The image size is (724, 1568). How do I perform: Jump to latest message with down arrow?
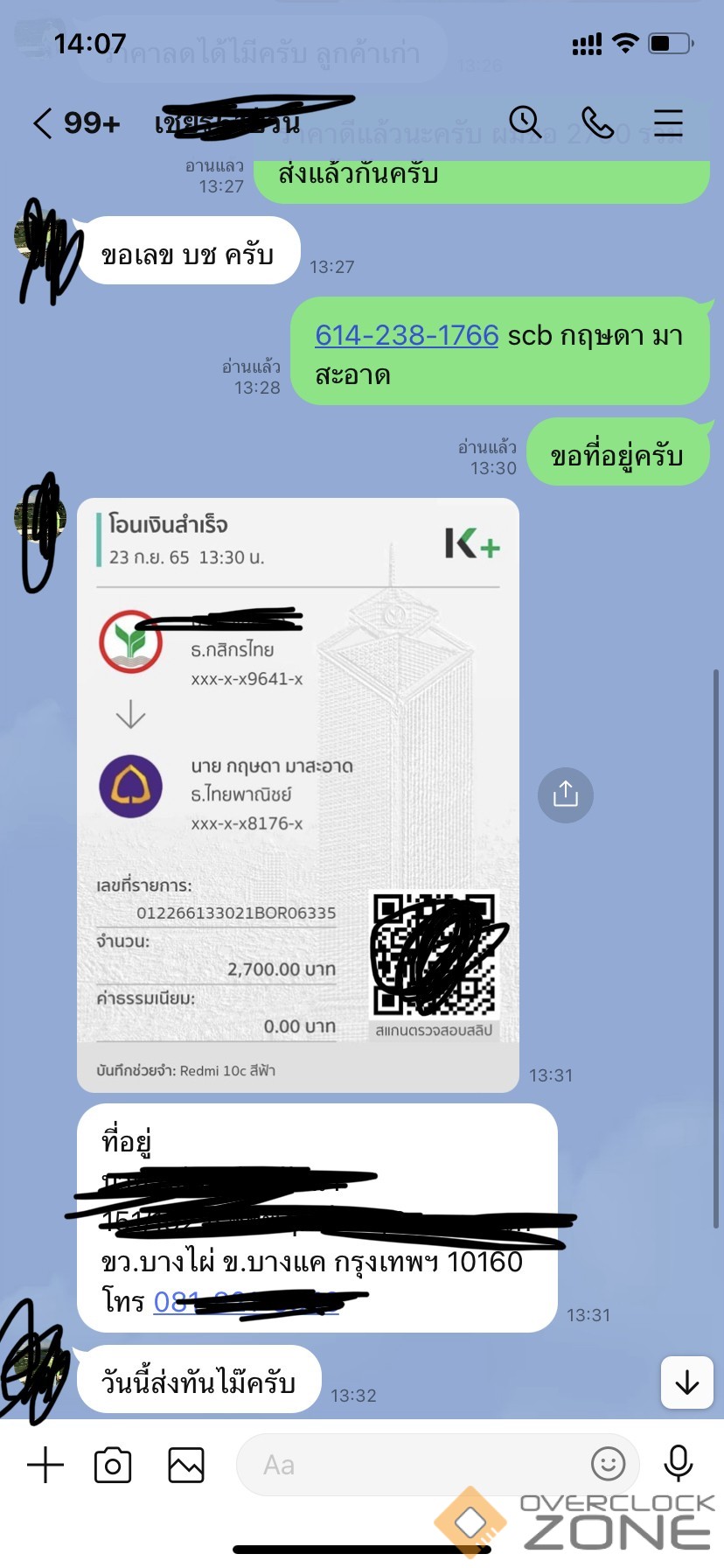click(x=686, y=1382)
